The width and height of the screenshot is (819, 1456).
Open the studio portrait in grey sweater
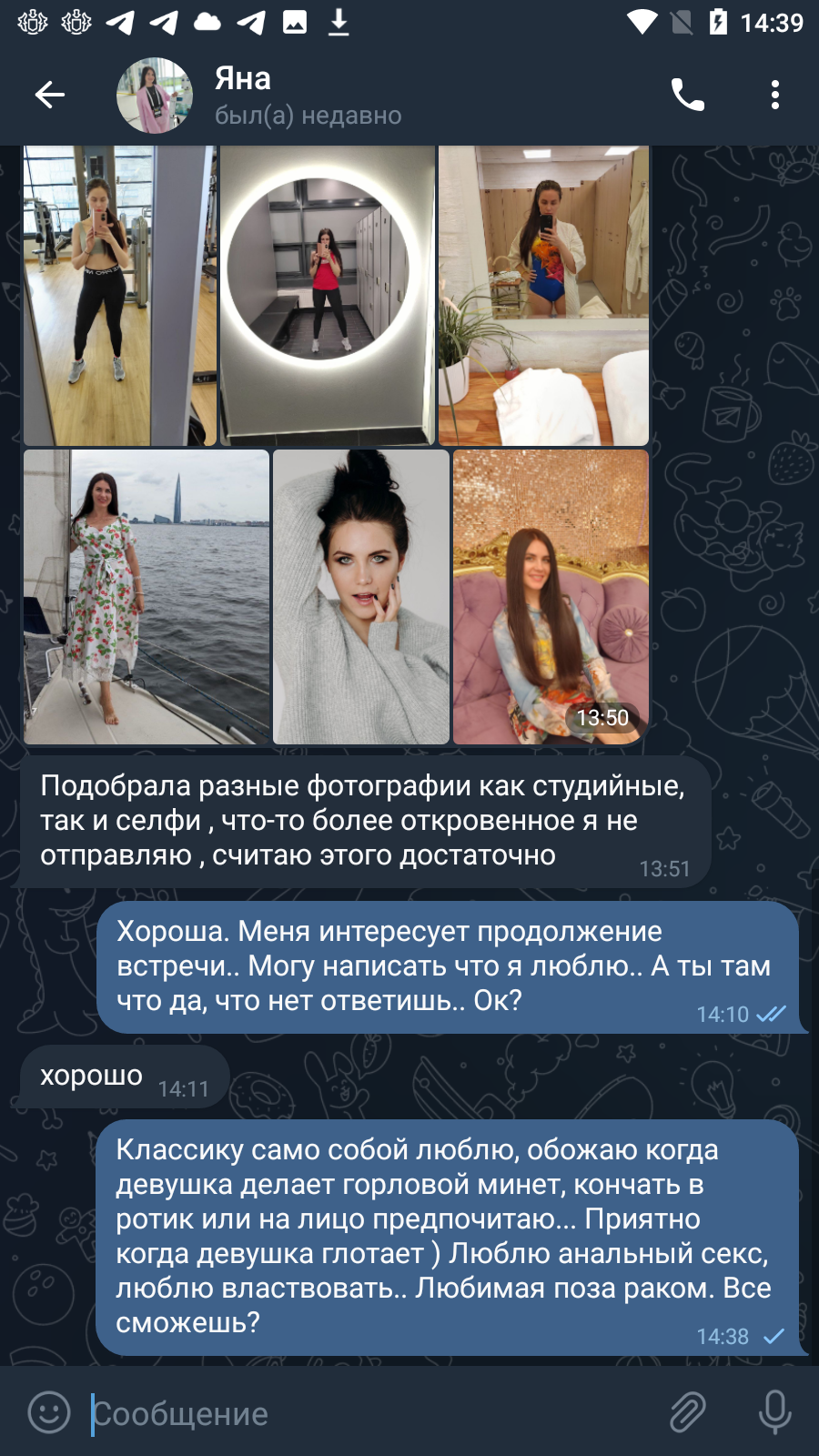[x=361, y=597]
